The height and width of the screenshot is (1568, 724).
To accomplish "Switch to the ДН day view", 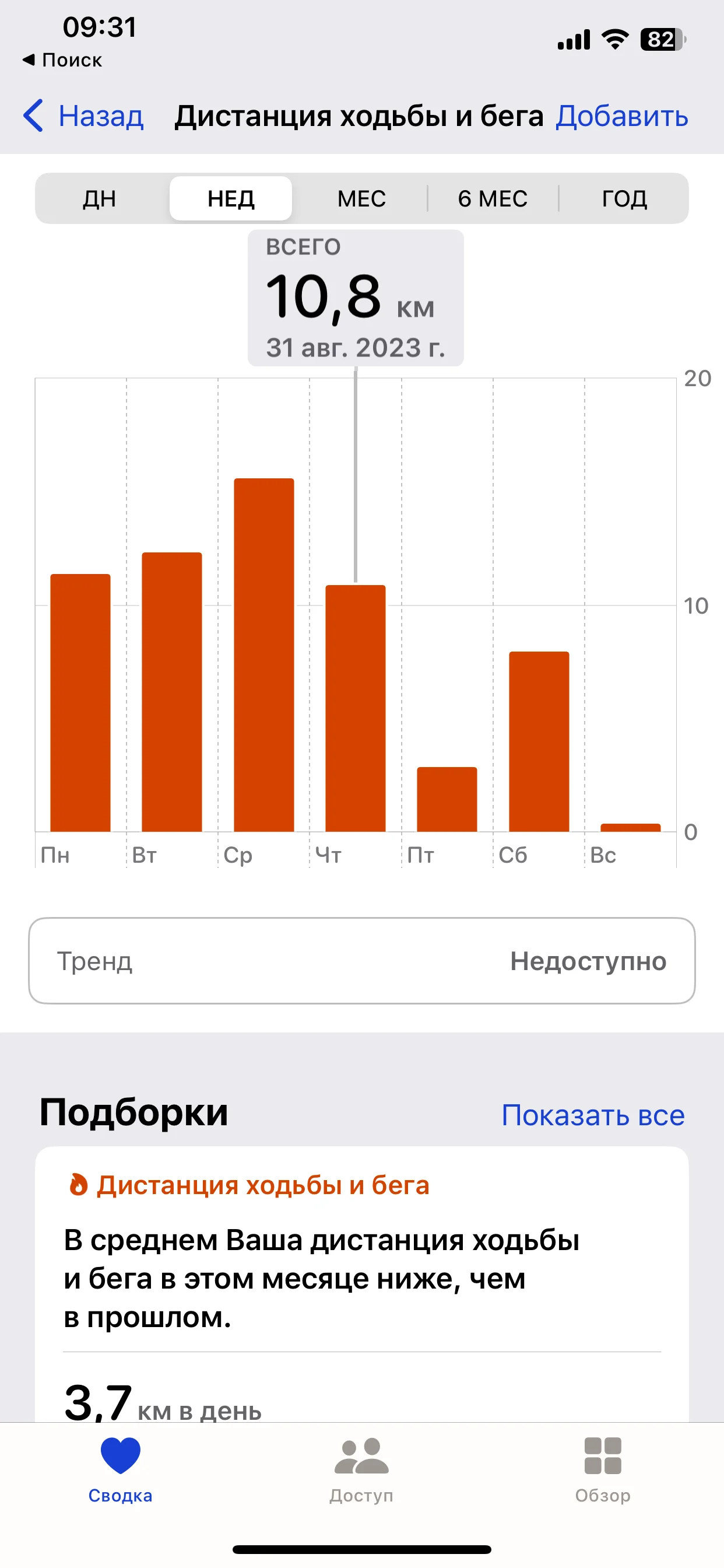I will [100, 198].
